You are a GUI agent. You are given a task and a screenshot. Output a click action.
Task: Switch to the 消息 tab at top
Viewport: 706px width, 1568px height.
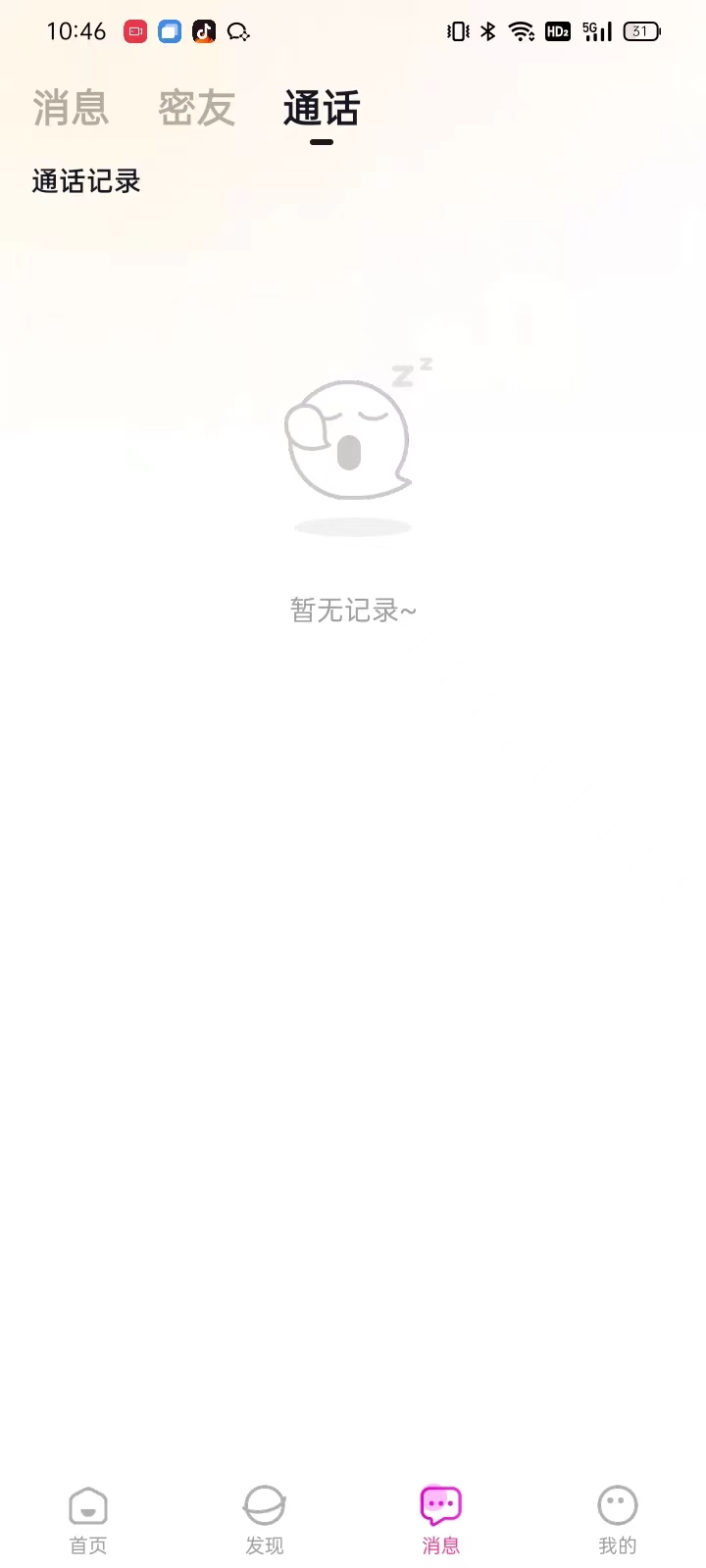tap(70, 108)
